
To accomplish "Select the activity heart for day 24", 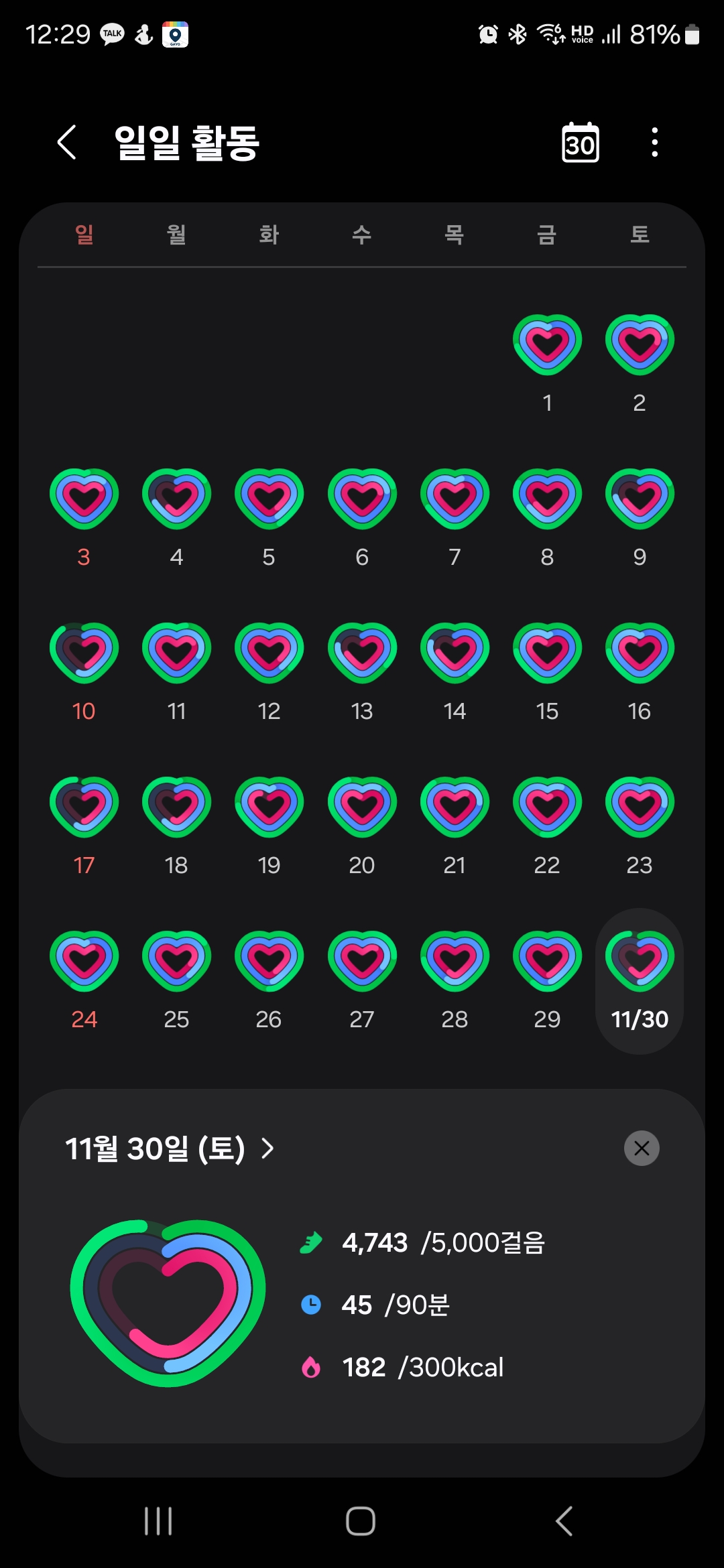I will (84, 961).
